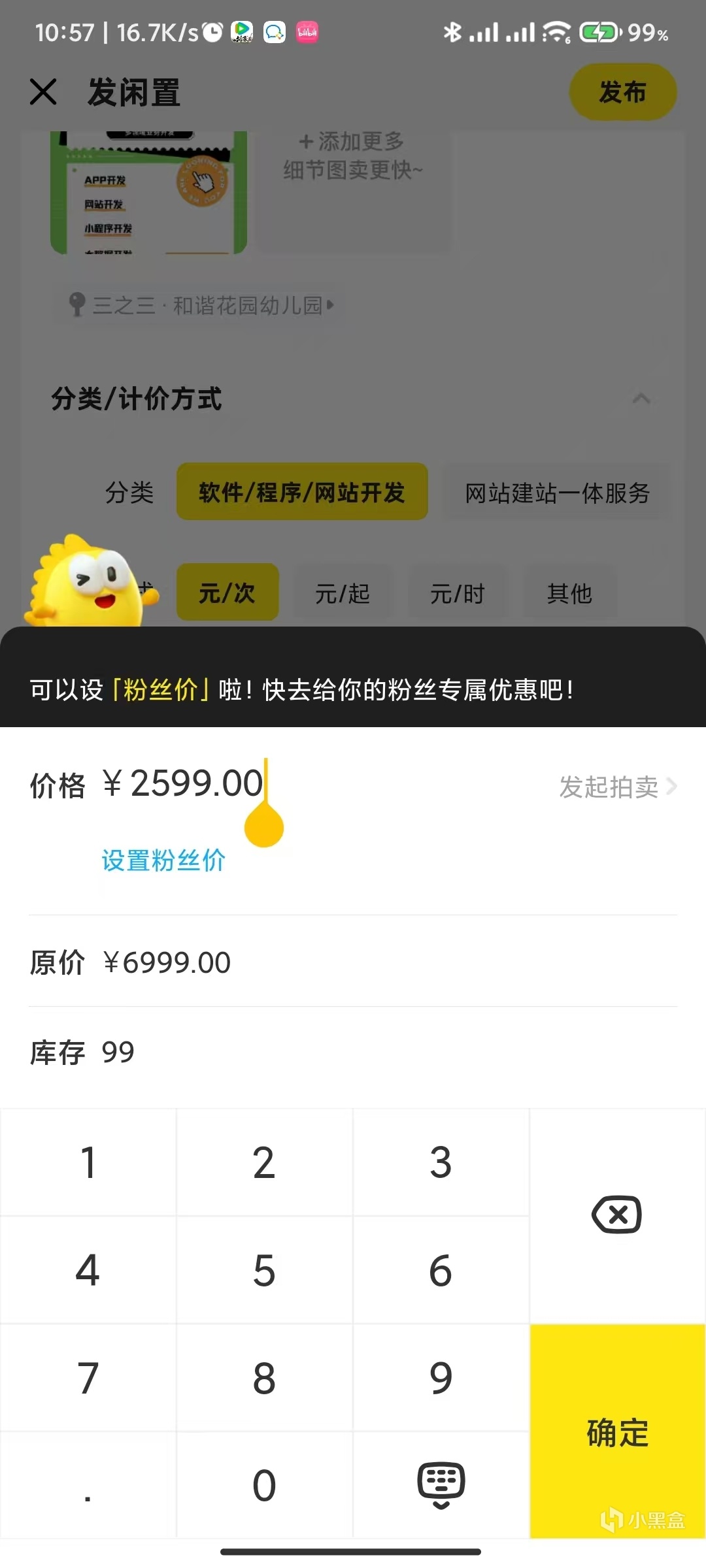The width and height of the screenshot is (706, 1568).
Task: Focus the 价格 price field
Action: coord(183,784)
